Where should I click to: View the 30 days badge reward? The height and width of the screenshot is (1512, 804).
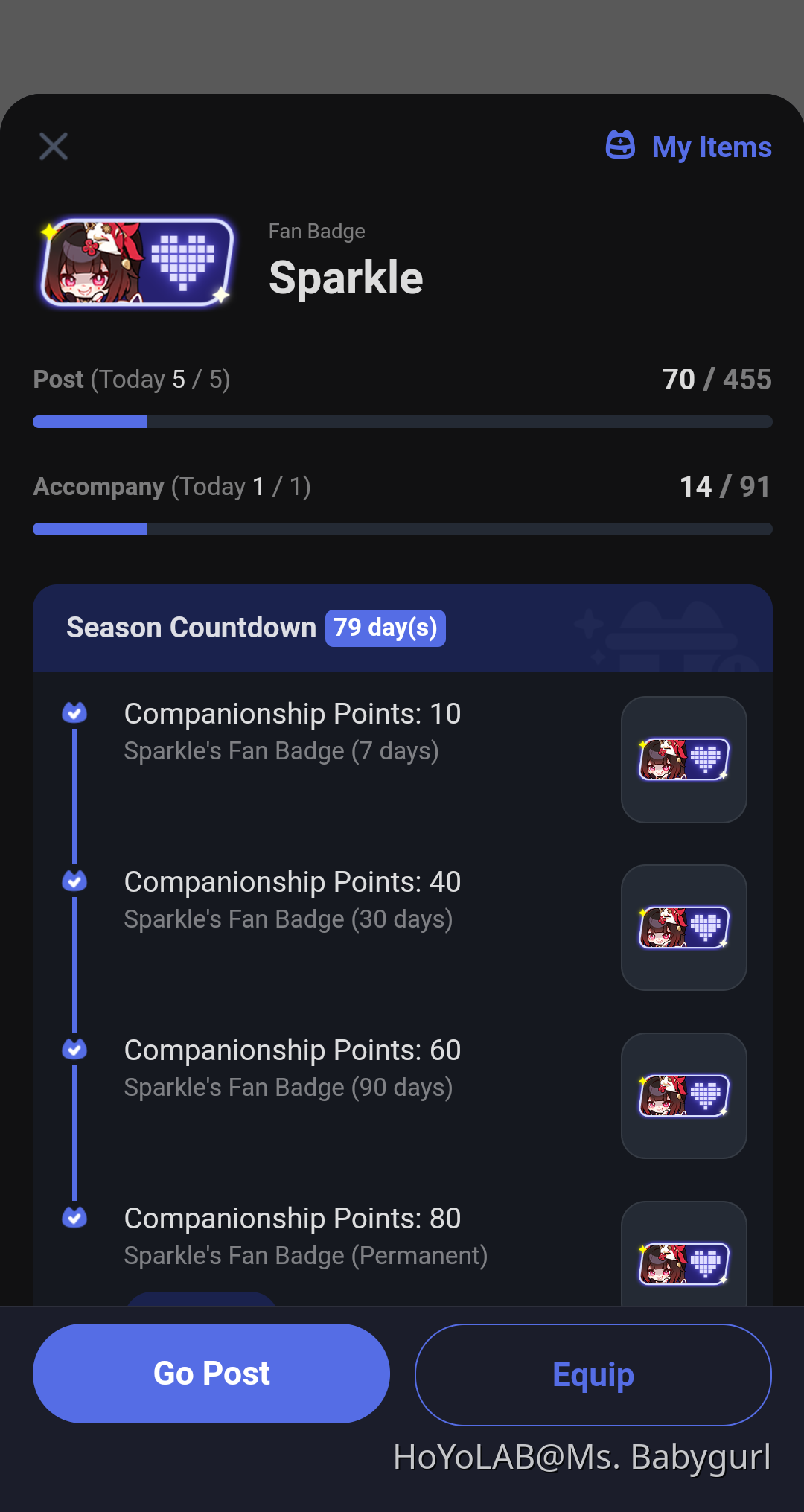click(x=683, y=928)
